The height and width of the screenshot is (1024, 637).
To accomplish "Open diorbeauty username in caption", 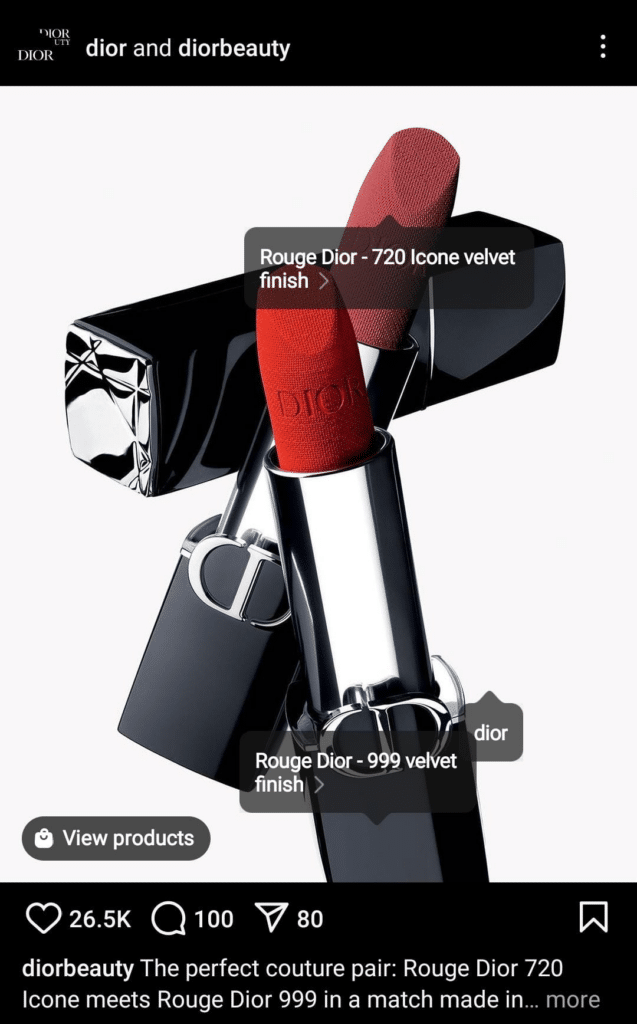I will (77, 968).
